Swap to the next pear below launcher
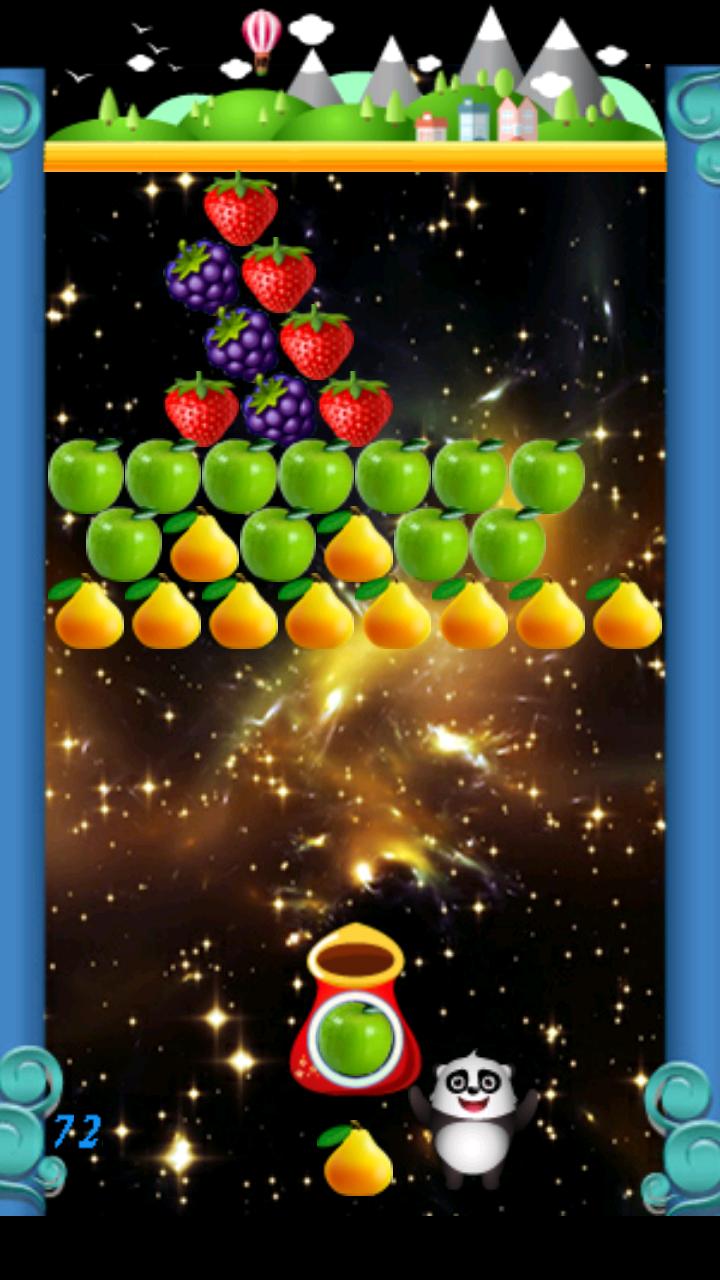The image size is (720, 1280). [x=356, y=1160]
